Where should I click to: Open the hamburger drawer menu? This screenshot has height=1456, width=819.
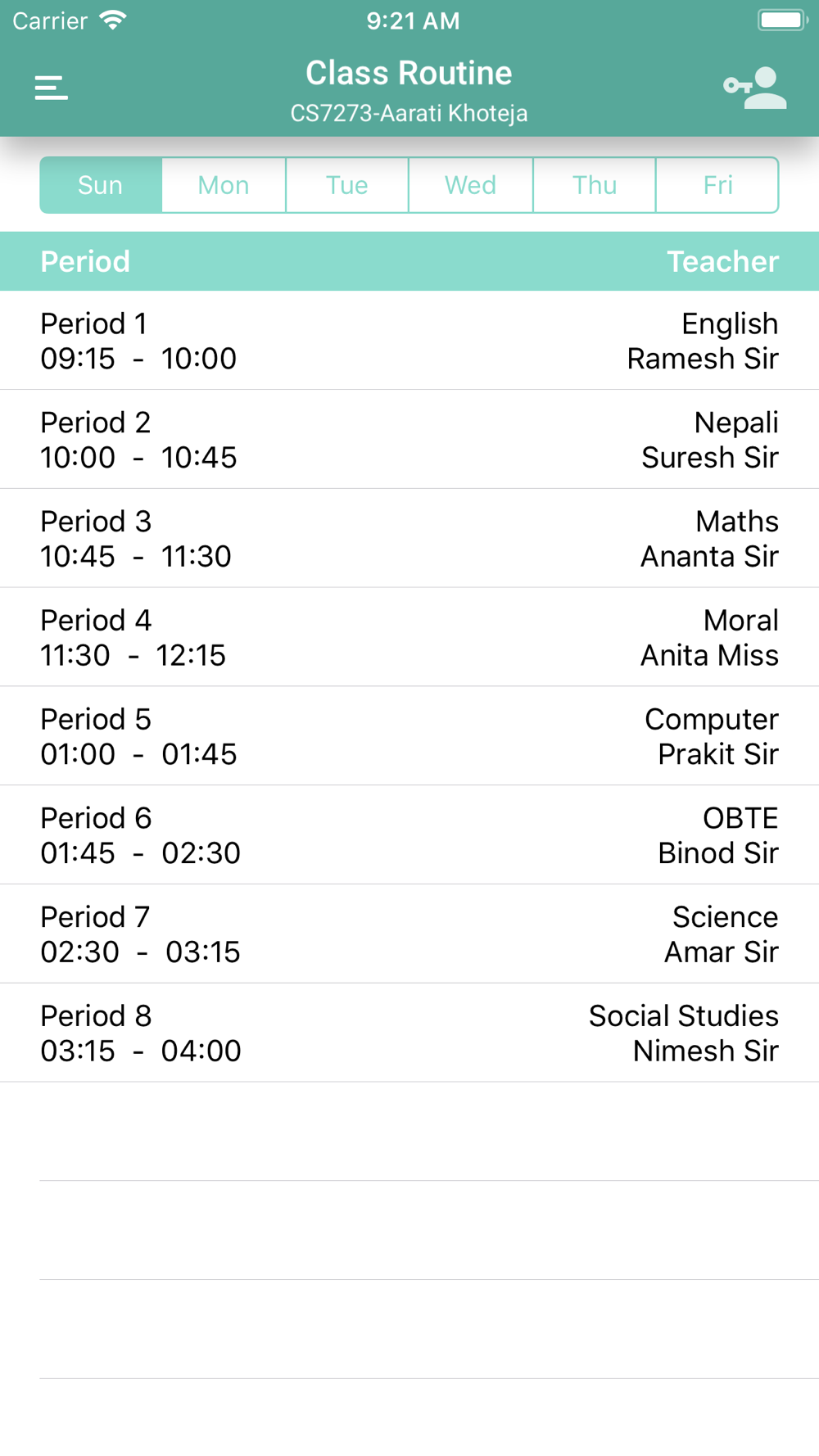pyautogui.click(x=51, y=88)
